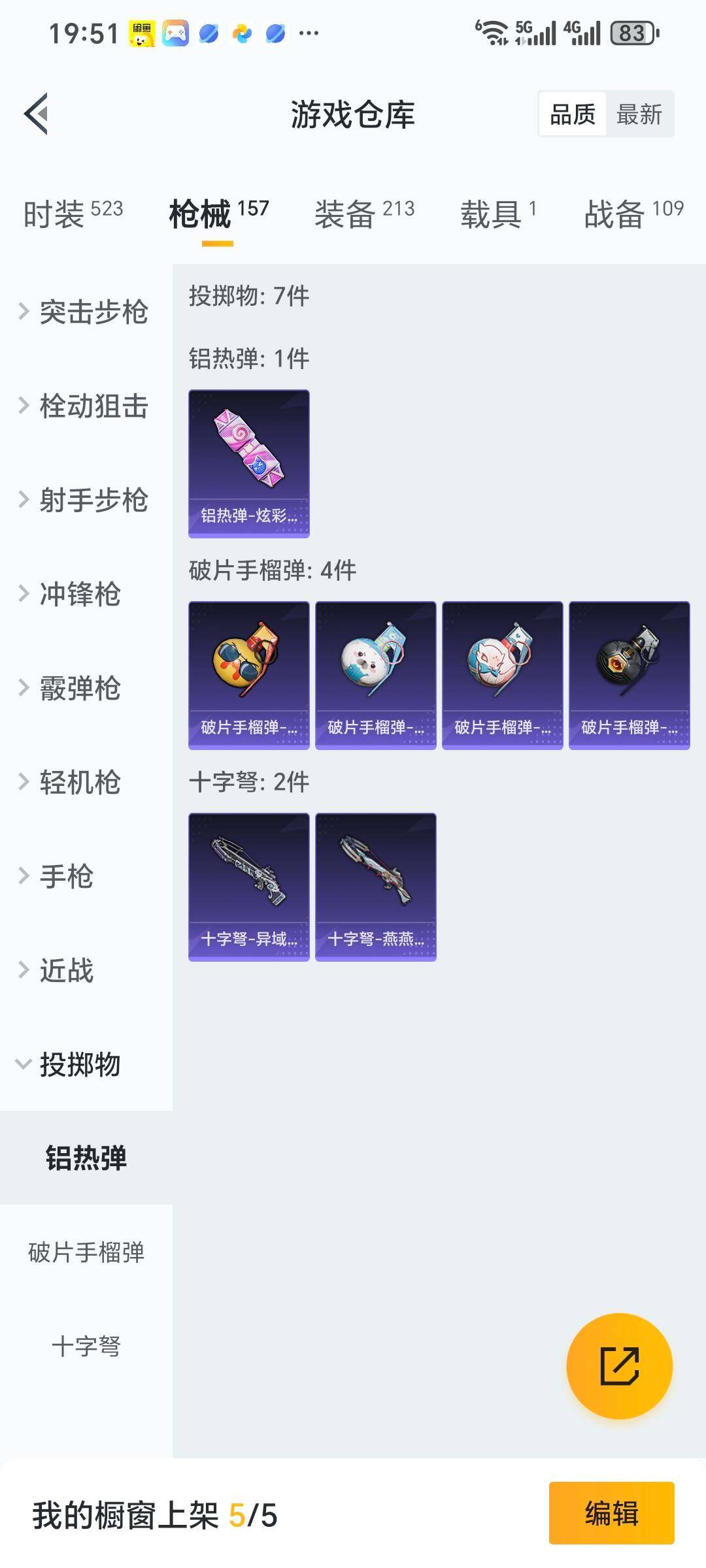The image size is (706, 1568).
Task: Sort by 最新
Action: tap(639, 114)
